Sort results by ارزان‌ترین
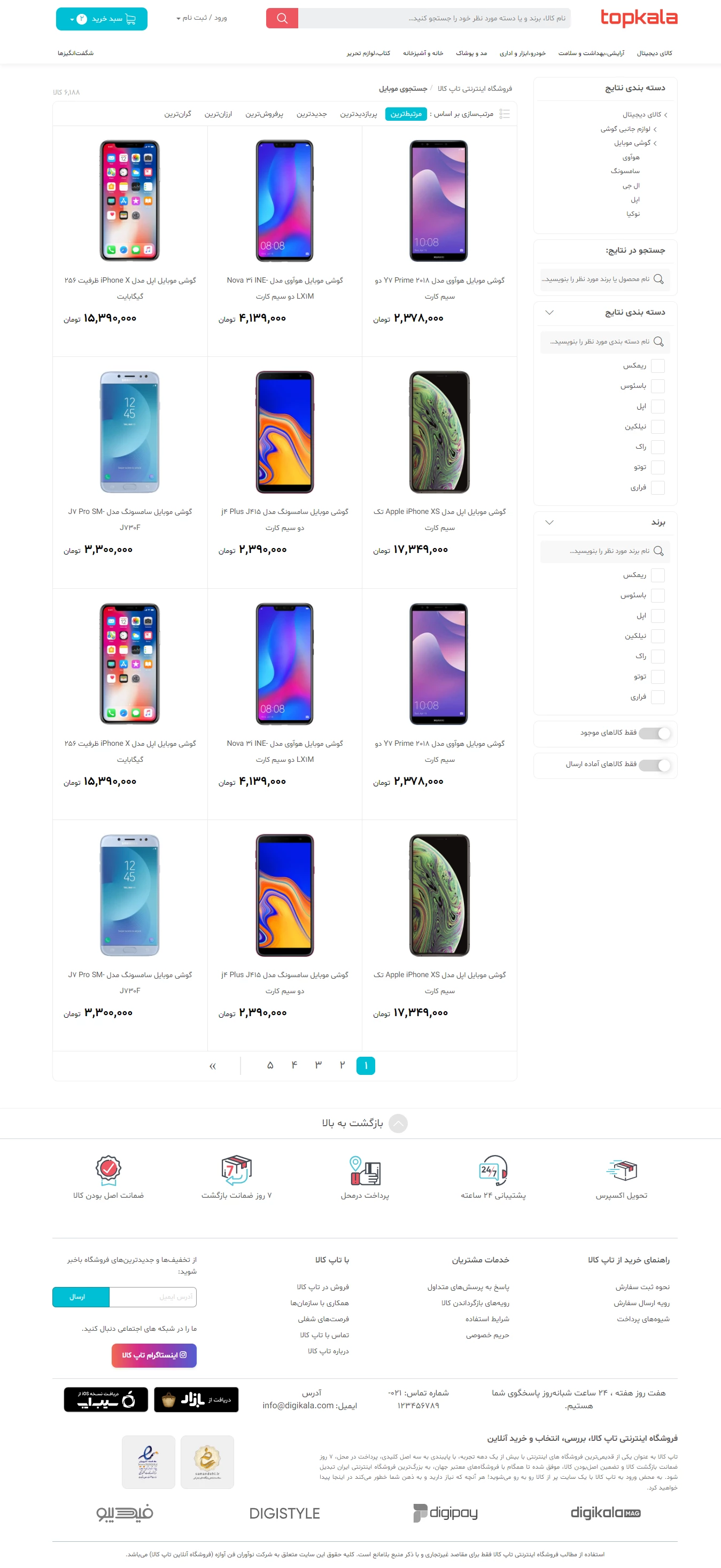The image size is (721, 1568). click(x=218, y=114)
